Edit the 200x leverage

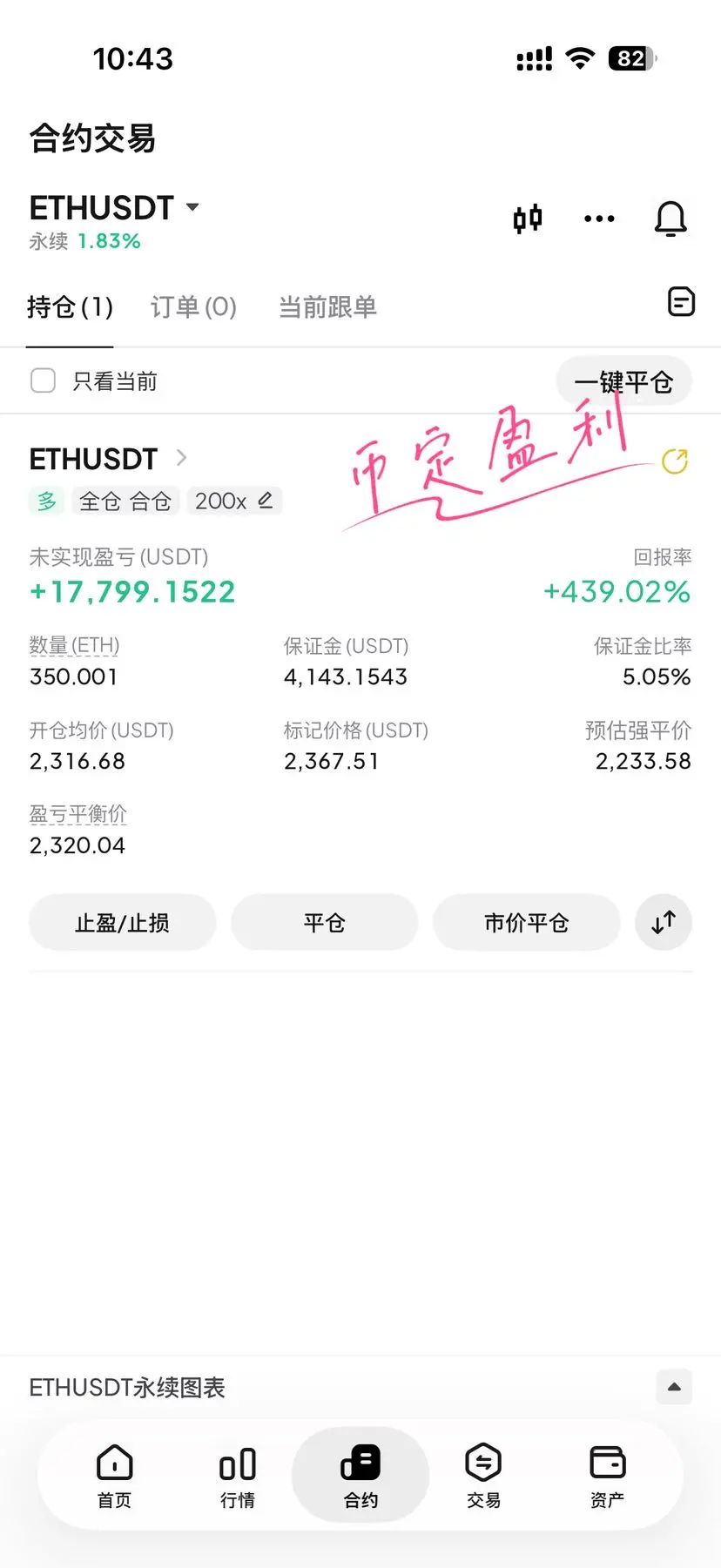coord(234,501)
